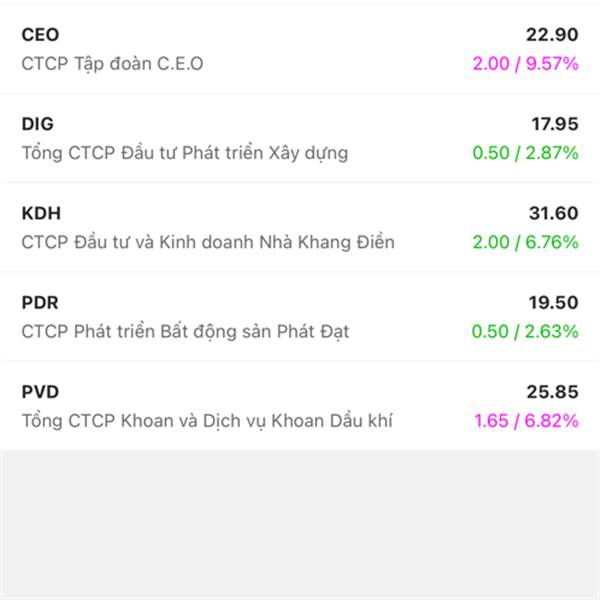Open PDR Phát Đạt stock details

pyautogui.click(x=300, y=316)
